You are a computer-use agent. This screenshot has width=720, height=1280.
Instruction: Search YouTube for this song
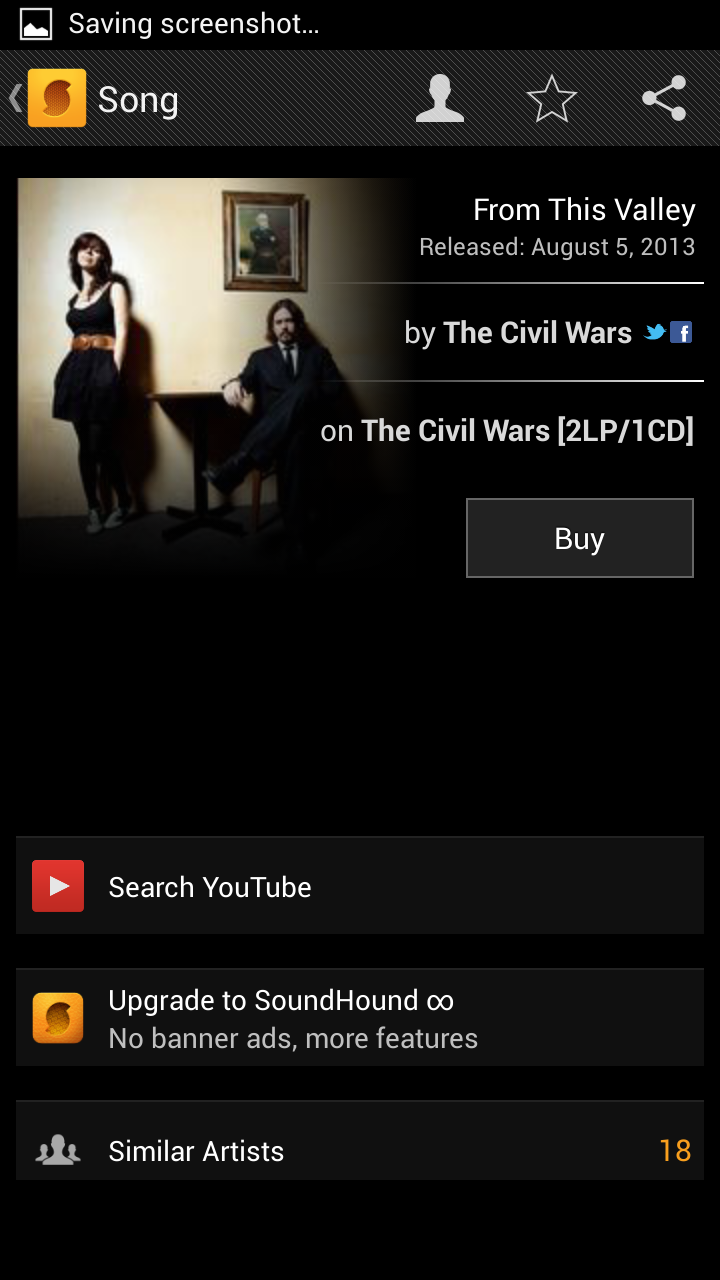coord(360,887)
